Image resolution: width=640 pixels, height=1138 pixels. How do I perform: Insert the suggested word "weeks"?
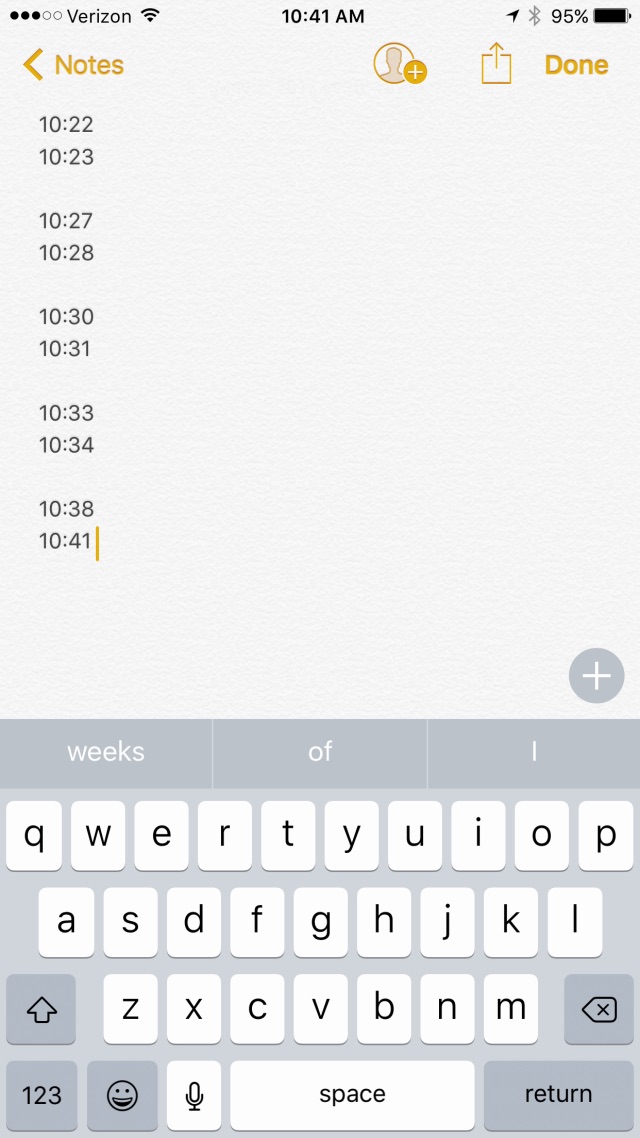pyautogui.click(x=106, y=752)
